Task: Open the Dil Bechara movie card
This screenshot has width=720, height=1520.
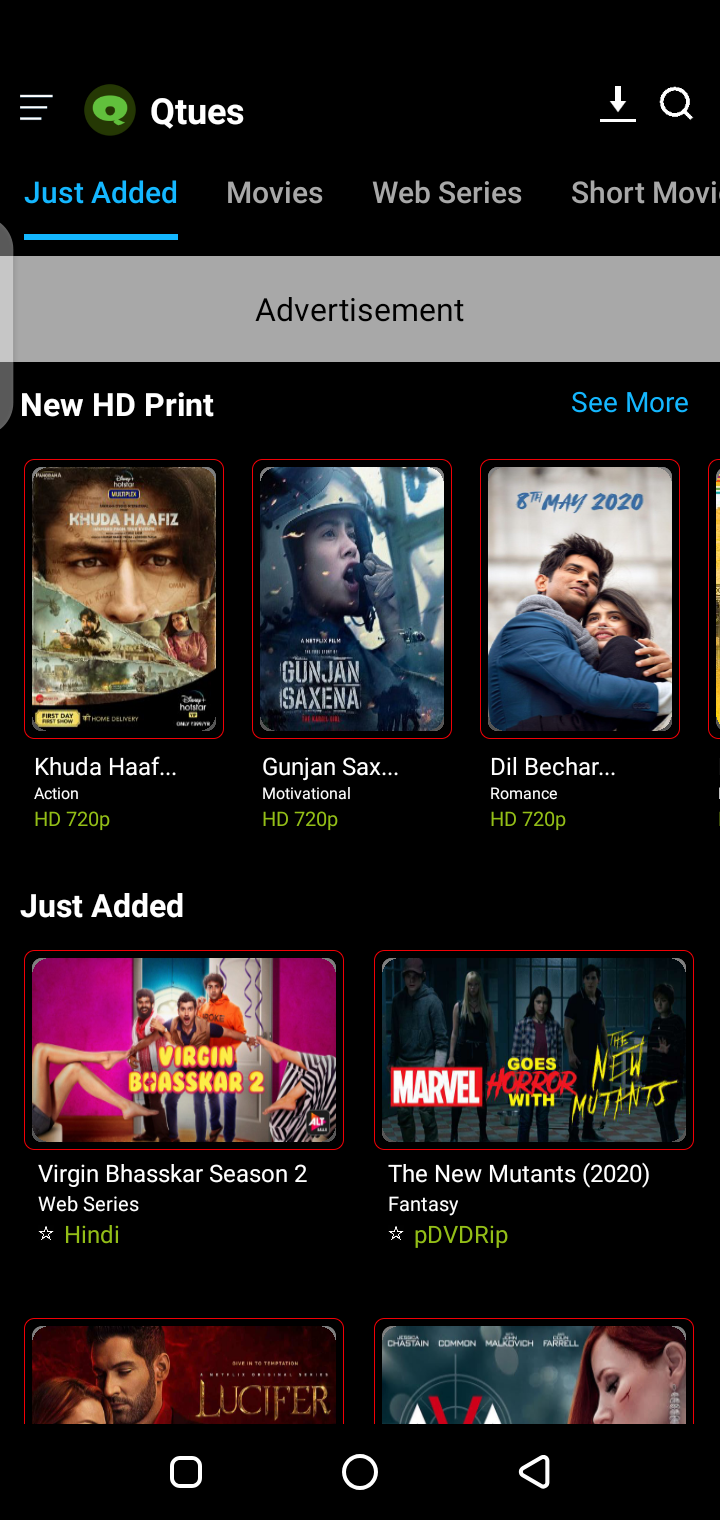Action: click(x=580, y=599)
